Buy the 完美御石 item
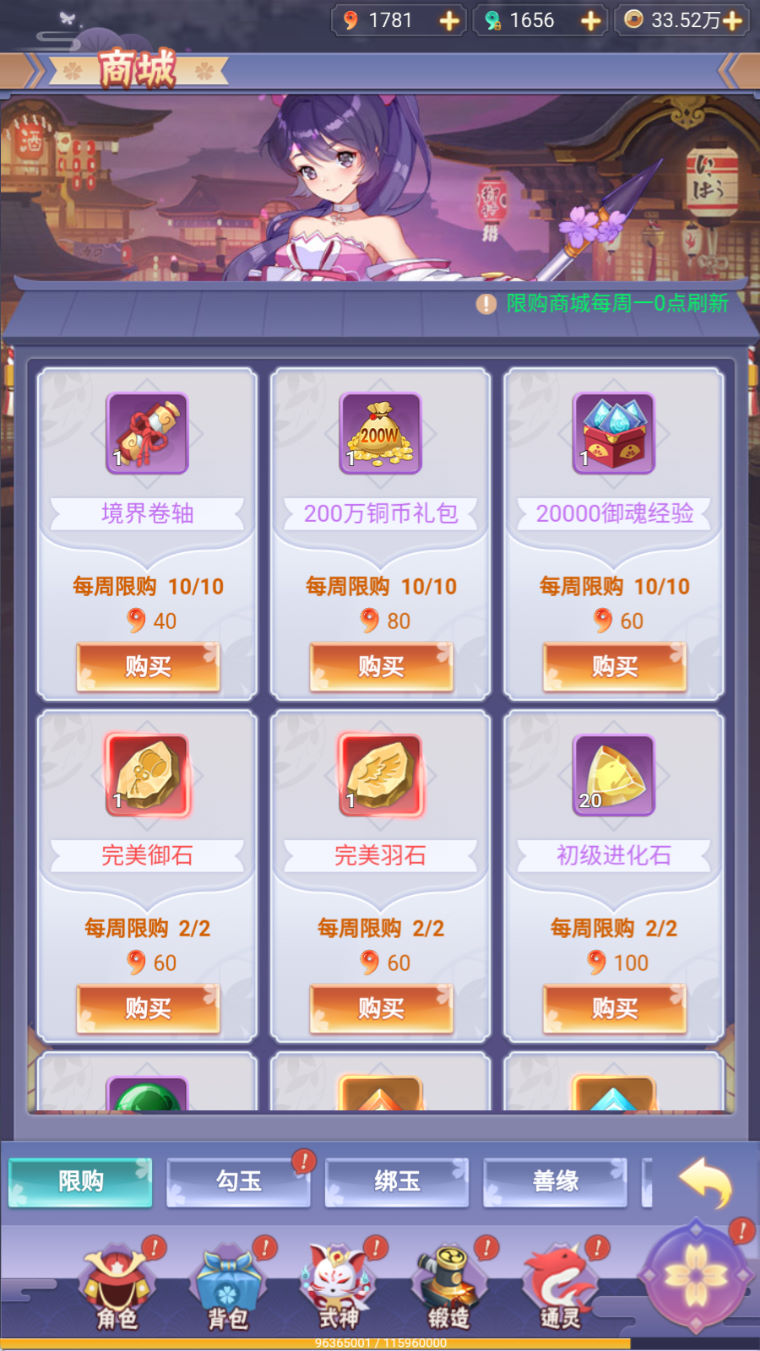 point(148,1008)
